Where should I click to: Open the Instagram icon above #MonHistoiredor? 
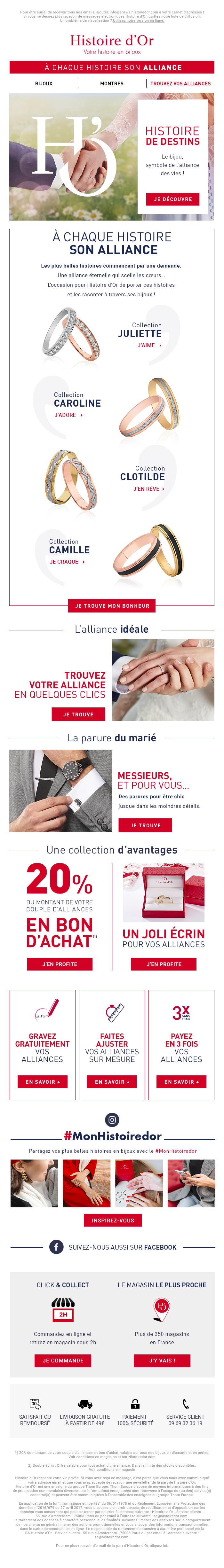coord(112,1119)
